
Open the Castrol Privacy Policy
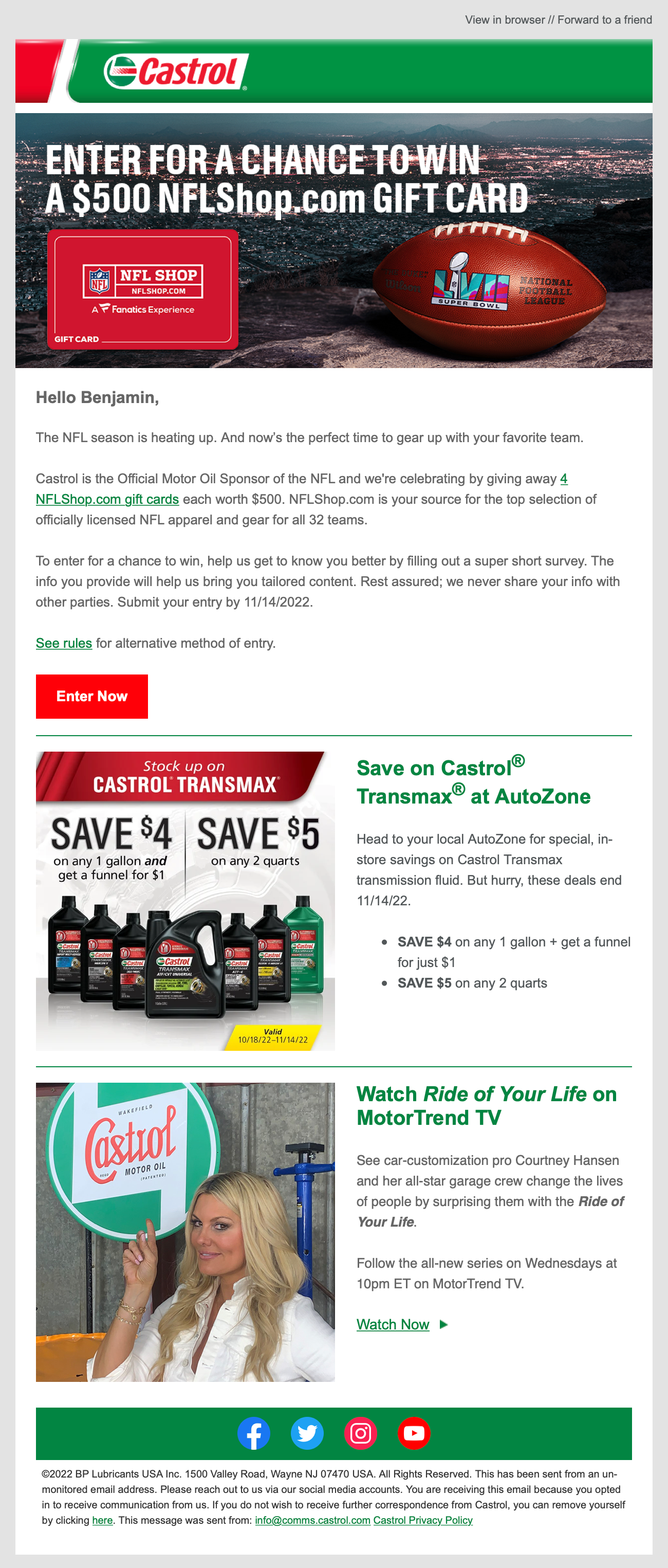[423, 1520]
